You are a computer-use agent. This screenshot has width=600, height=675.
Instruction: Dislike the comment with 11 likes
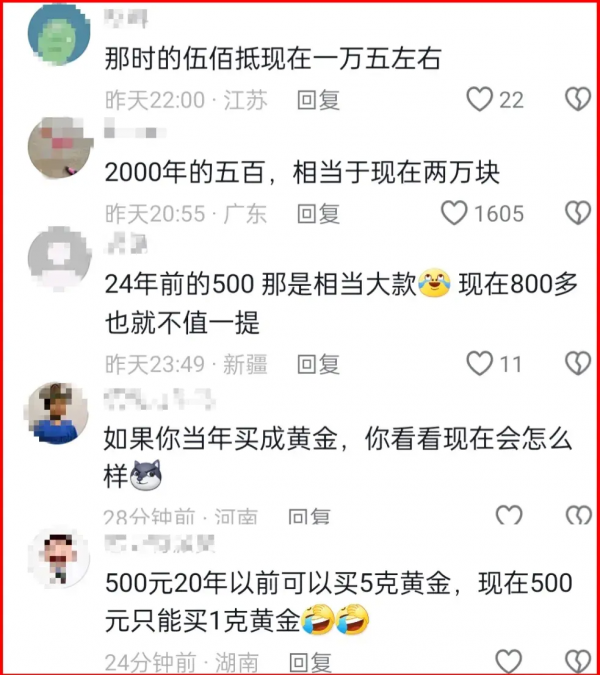click(578, 363)
